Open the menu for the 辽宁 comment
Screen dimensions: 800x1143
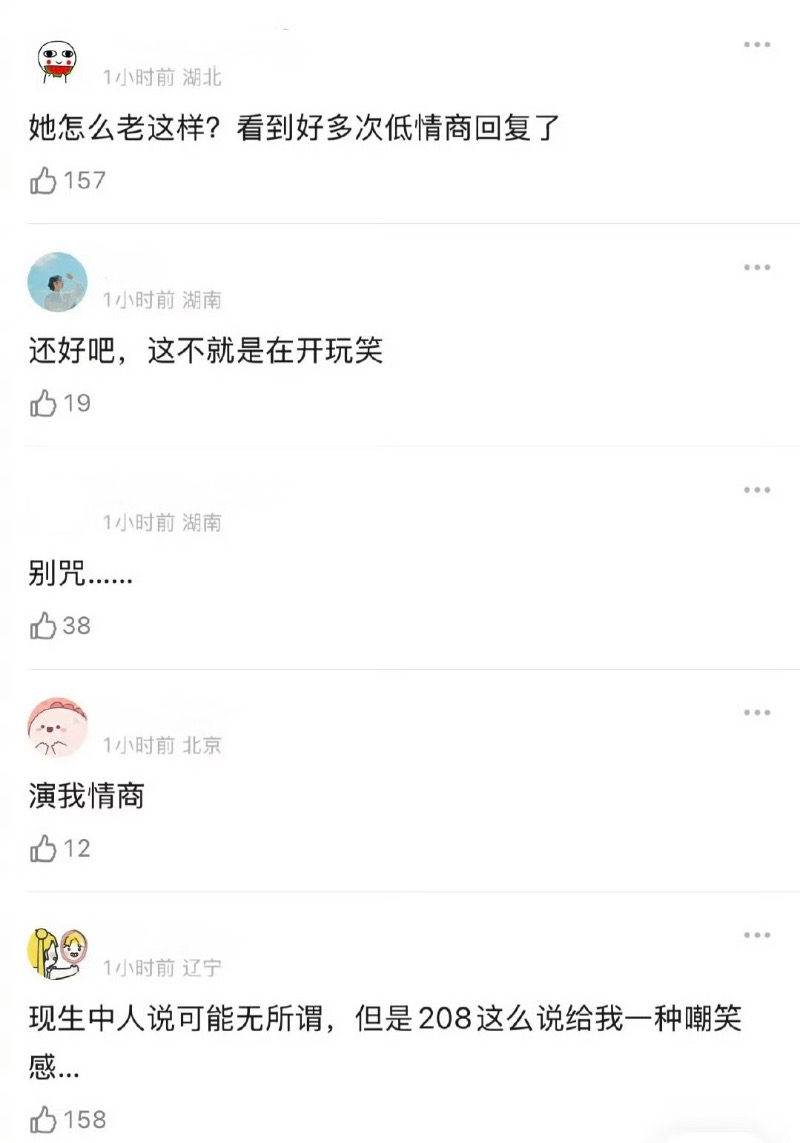pos(757,936)
